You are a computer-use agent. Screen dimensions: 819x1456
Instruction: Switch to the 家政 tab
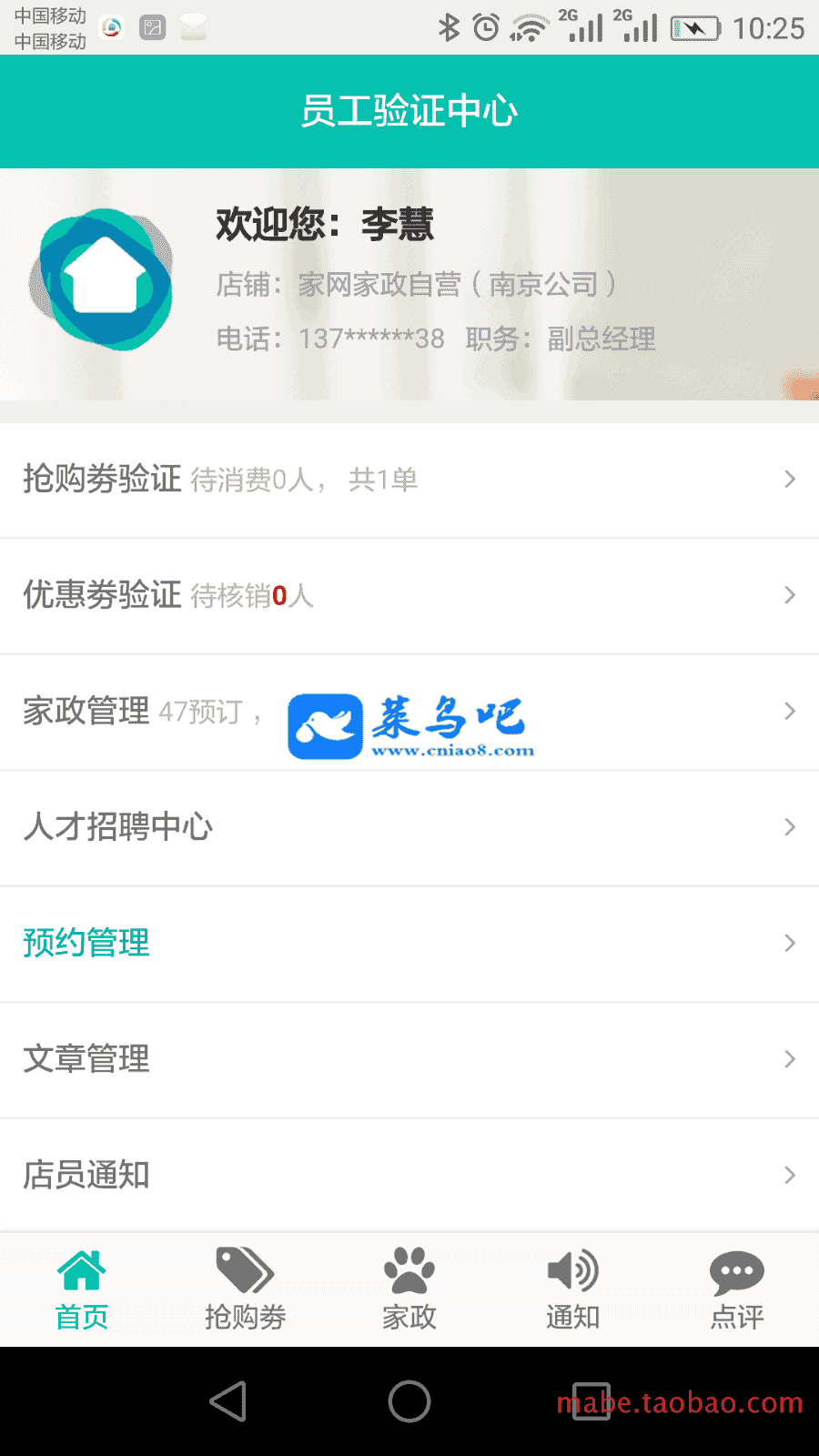409,1290
